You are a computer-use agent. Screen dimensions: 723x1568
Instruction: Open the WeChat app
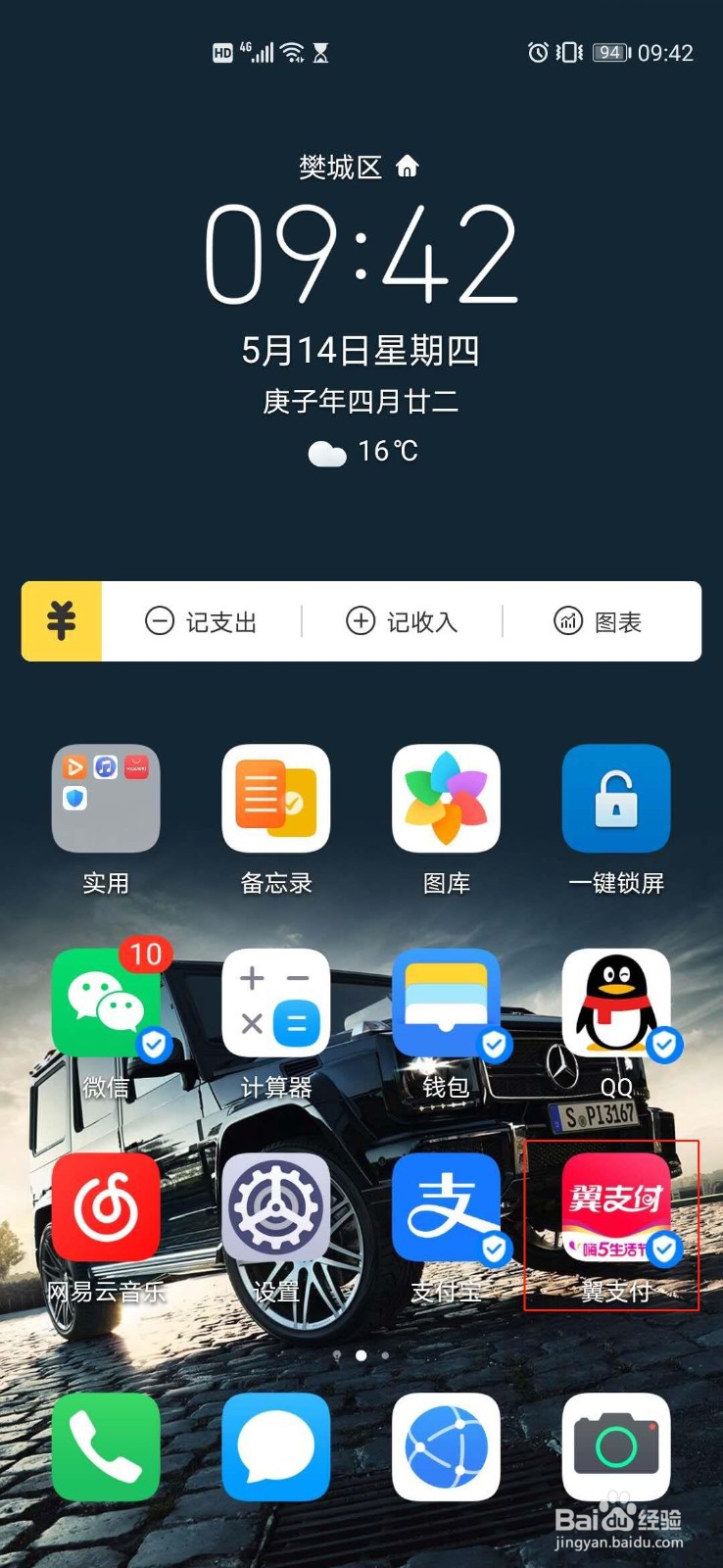106,1004
